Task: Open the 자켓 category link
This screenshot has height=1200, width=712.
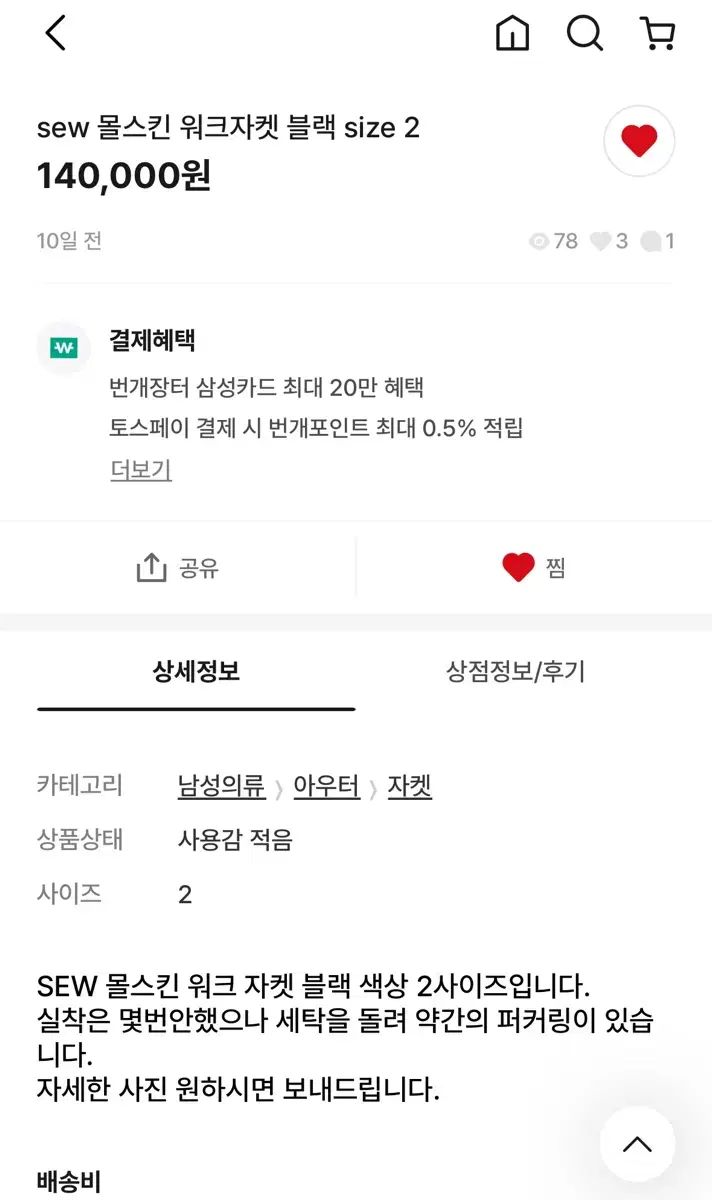Action: (x=410, y=787)
